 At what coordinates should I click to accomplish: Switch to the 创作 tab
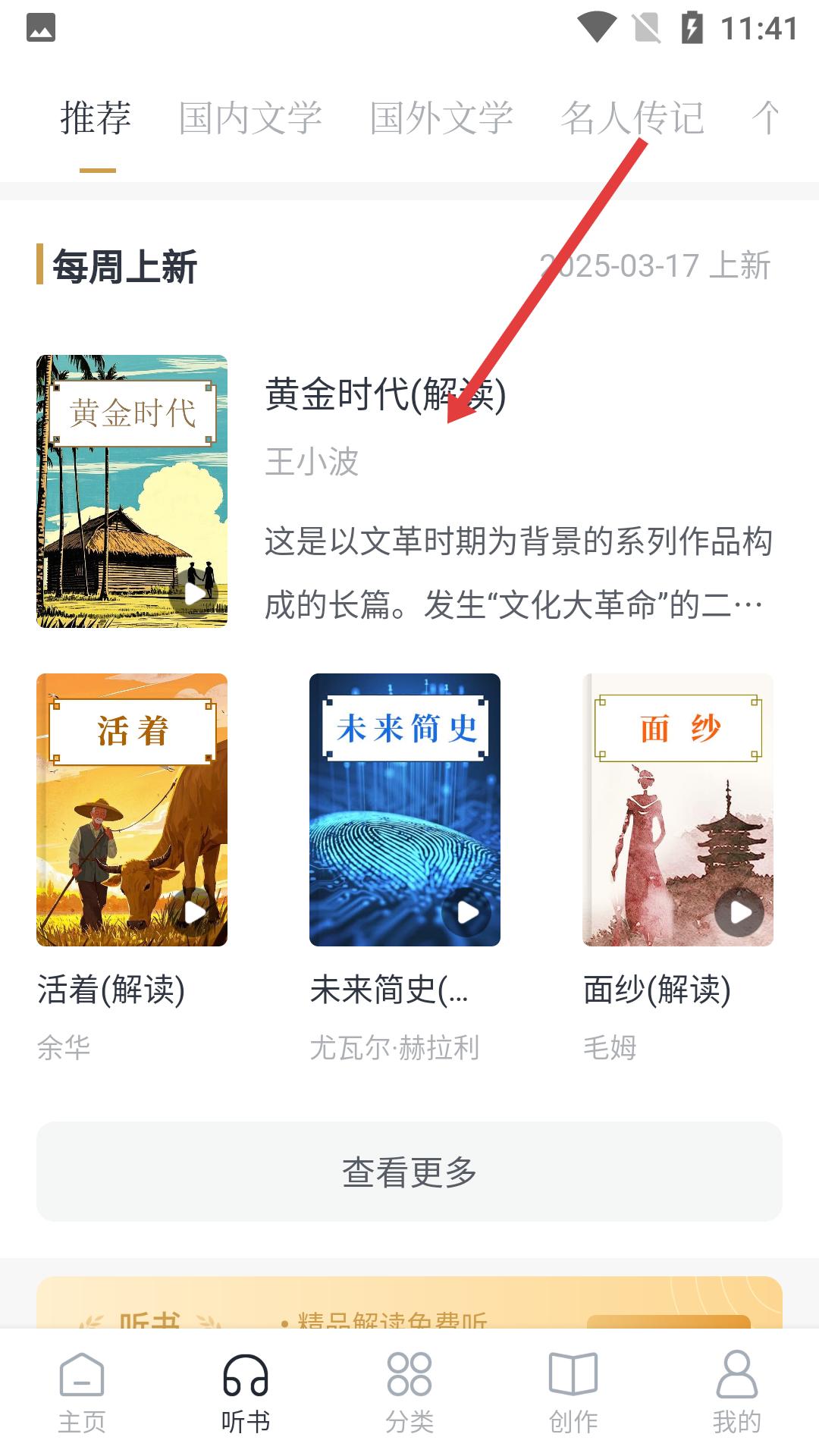pos(573,1393)
